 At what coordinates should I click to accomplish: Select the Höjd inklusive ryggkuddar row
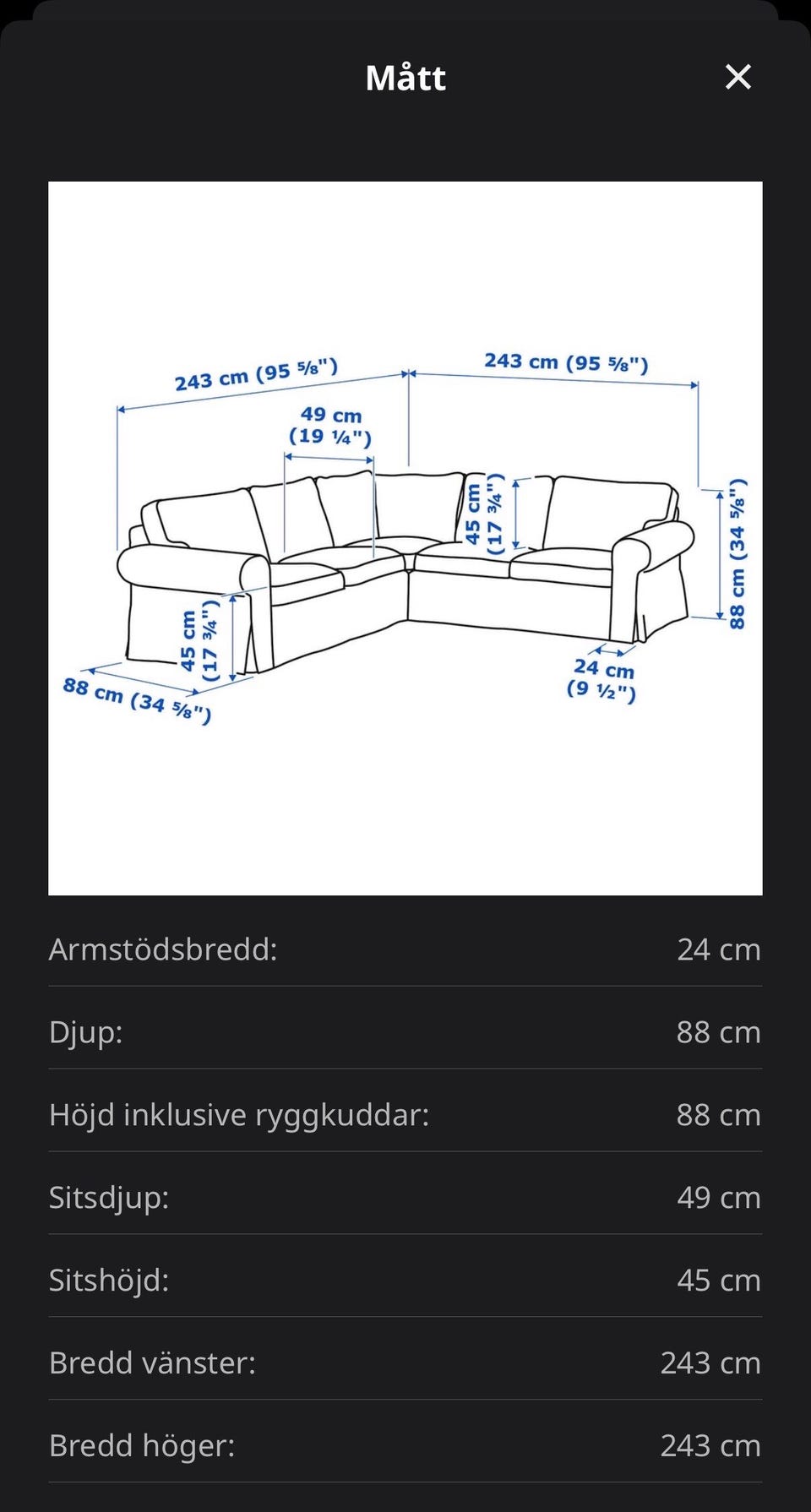(405, 1115)
